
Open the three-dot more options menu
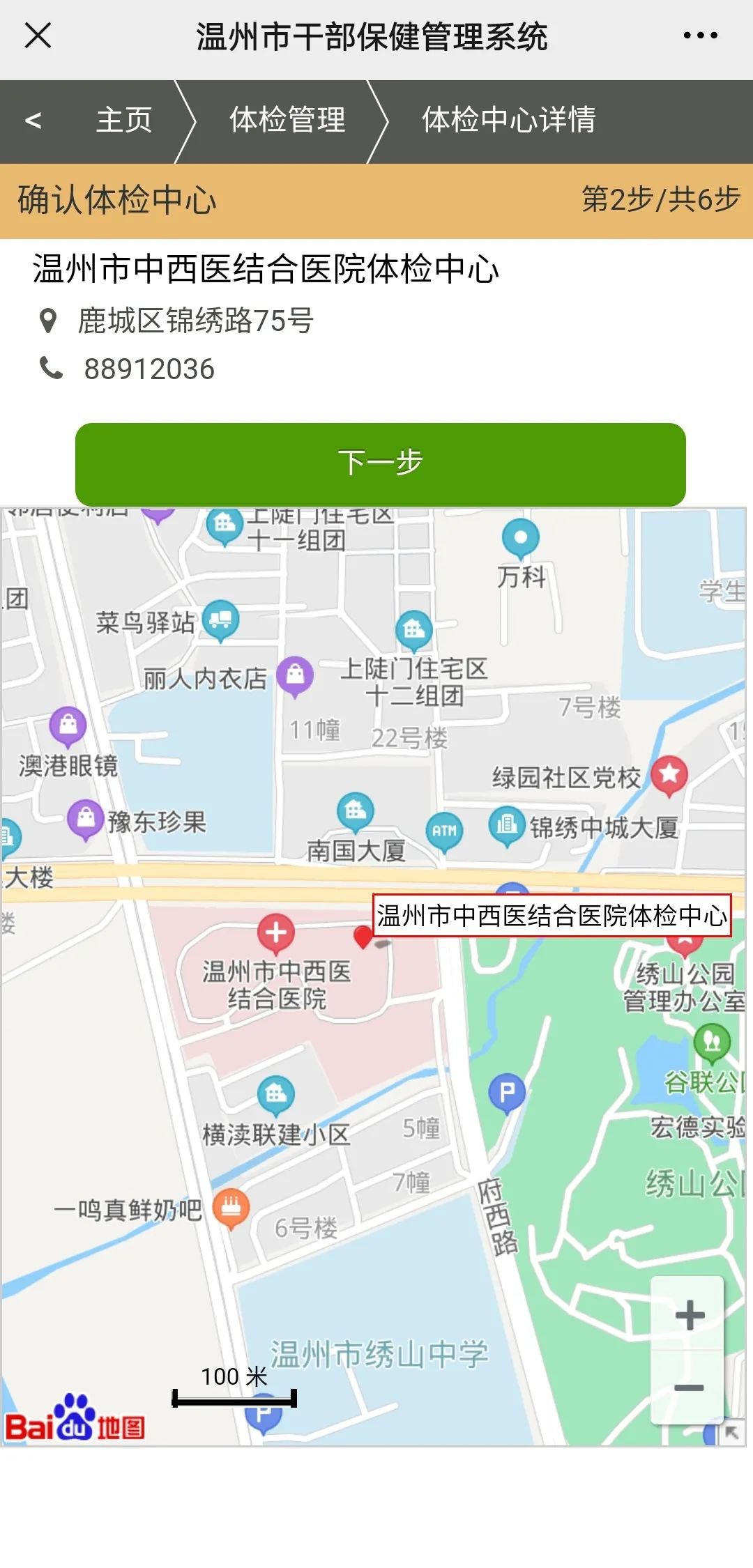[700, 36]
